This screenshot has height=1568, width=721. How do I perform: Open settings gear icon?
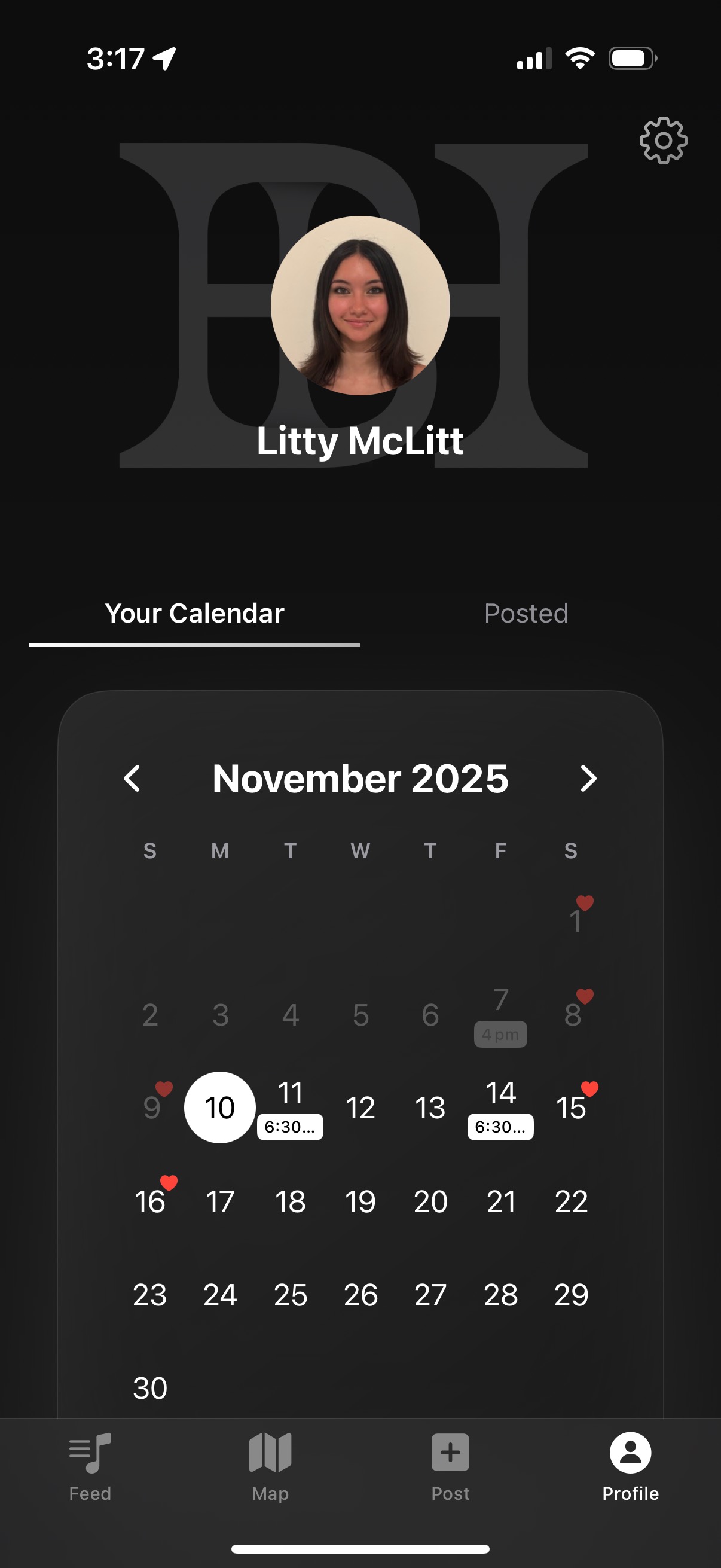[x=663, y=141]
